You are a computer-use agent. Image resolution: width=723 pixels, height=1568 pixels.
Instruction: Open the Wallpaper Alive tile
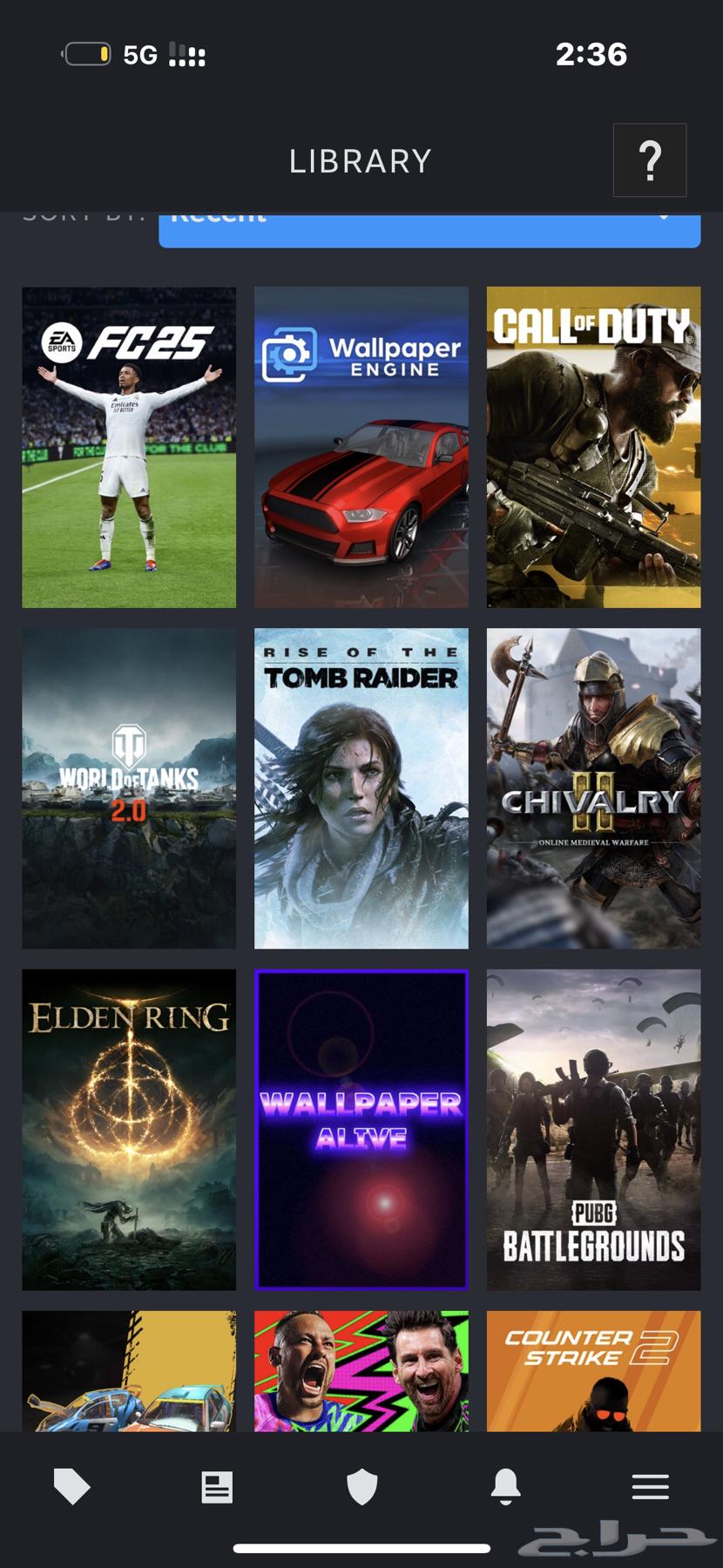(361, 1130)
